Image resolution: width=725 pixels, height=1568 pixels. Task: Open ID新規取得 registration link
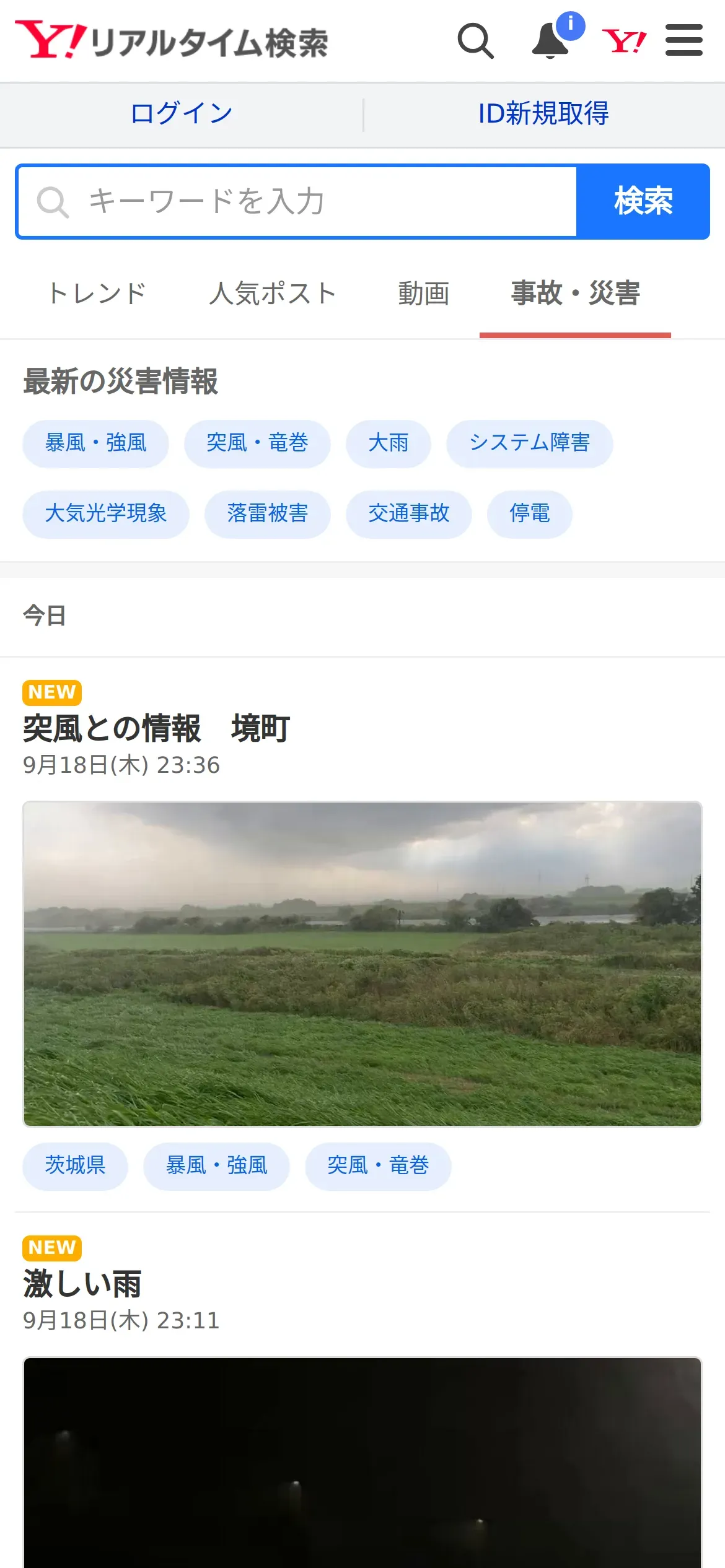(x=543, y=114)
